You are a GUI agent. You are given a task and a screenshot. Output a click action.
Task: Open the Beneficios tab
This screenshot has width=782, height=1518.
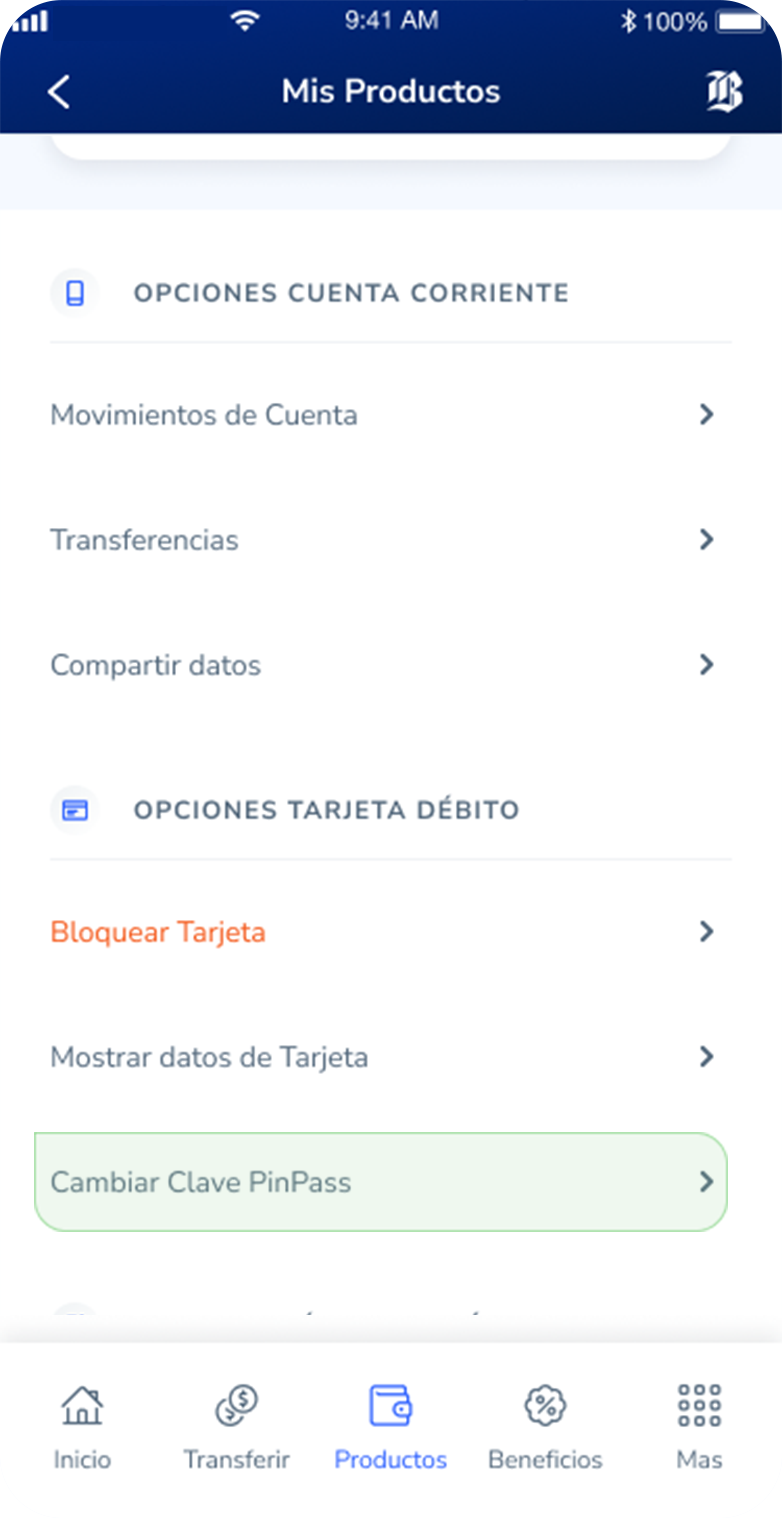(545, 1427)
